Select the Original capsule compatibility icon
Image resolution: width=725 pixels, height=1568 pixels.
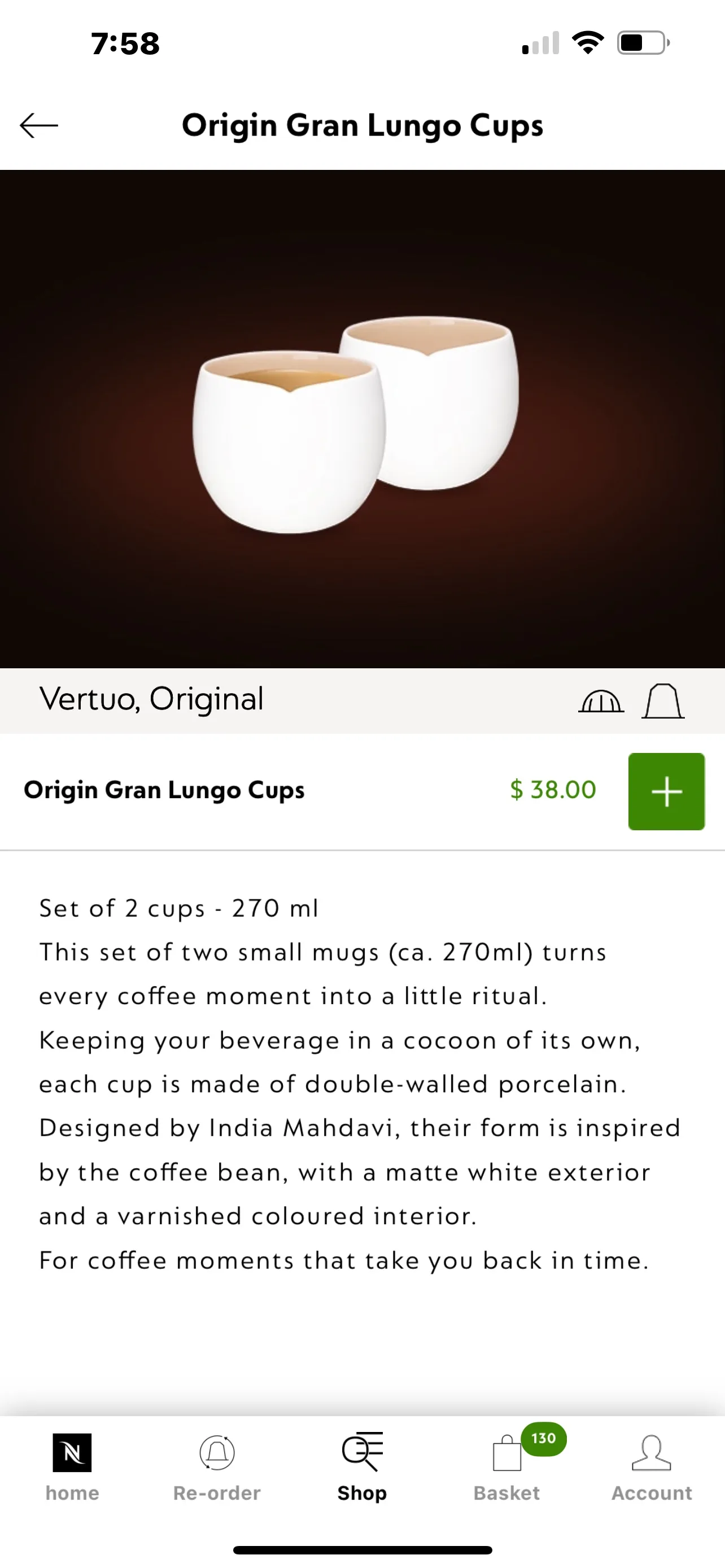tap(663, 700)
